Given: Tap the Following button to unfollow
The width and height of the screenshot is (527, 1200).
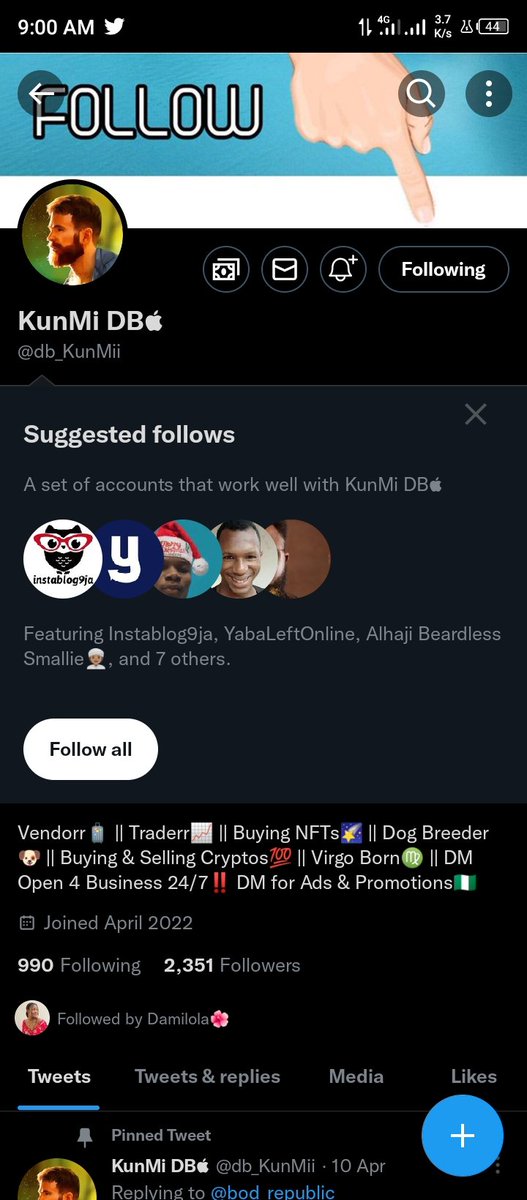Looking at the screenshot, I should [x=443, y=269].
